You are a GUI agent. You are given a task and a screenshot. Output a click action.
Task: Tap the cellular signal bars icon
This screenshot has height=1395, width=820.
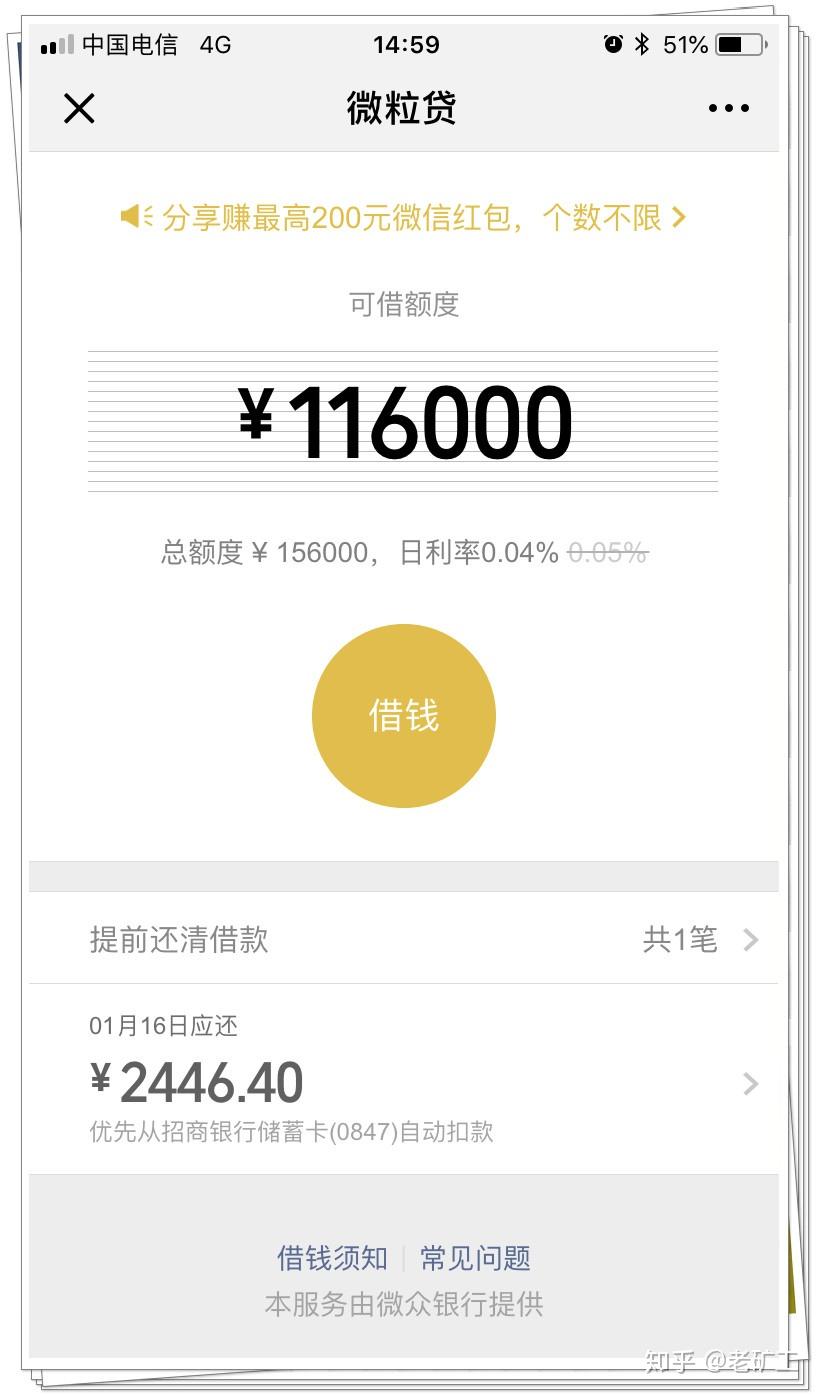click(x=55, y=44)
